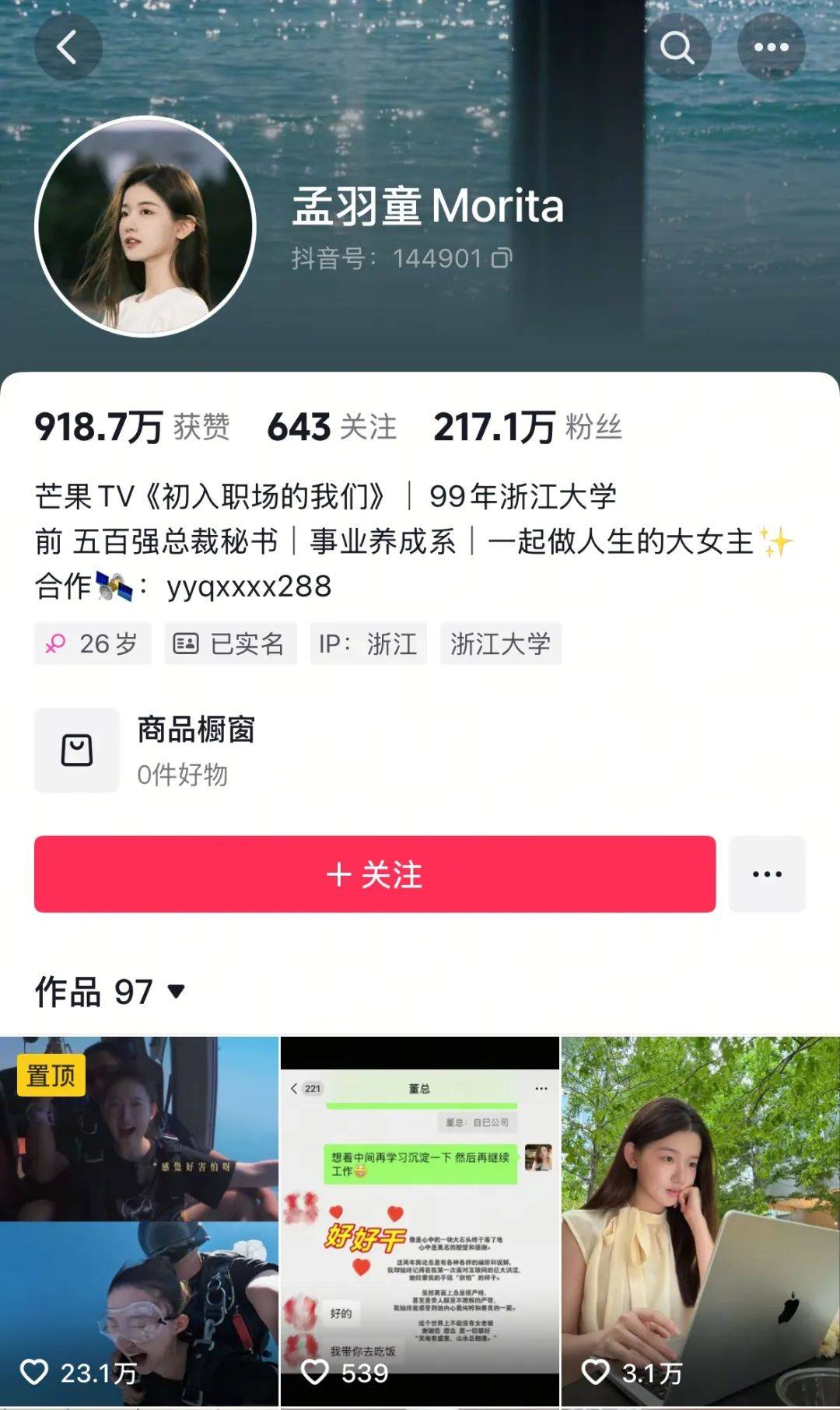The height and width of the screenshot is (1410, 840).
Task: Click the red +关注 follow button
Action: pyautogui.click(x=373, y=873)
